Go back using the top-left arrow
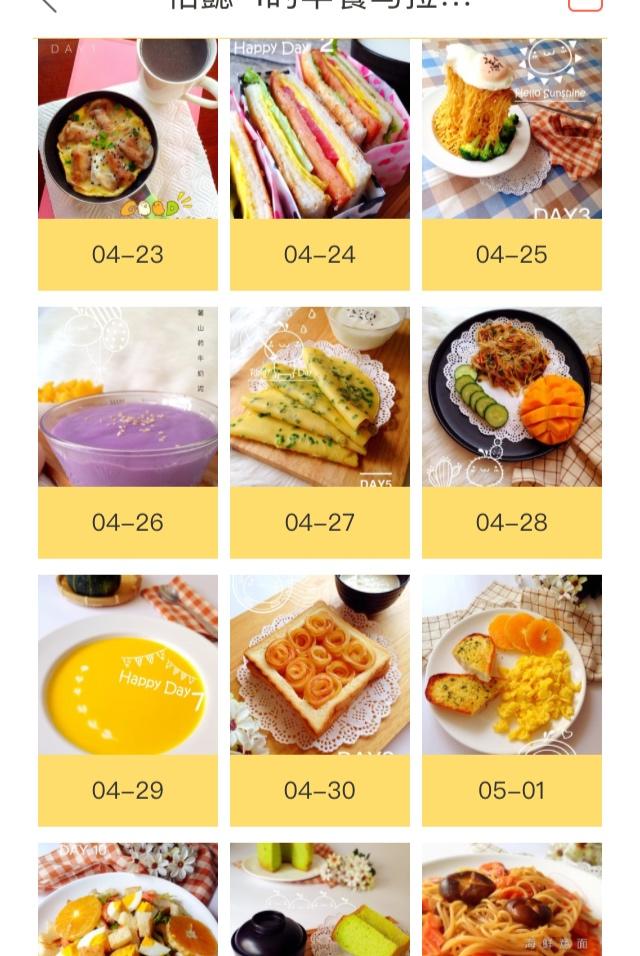The image size is (640, 956). point(48,4)
